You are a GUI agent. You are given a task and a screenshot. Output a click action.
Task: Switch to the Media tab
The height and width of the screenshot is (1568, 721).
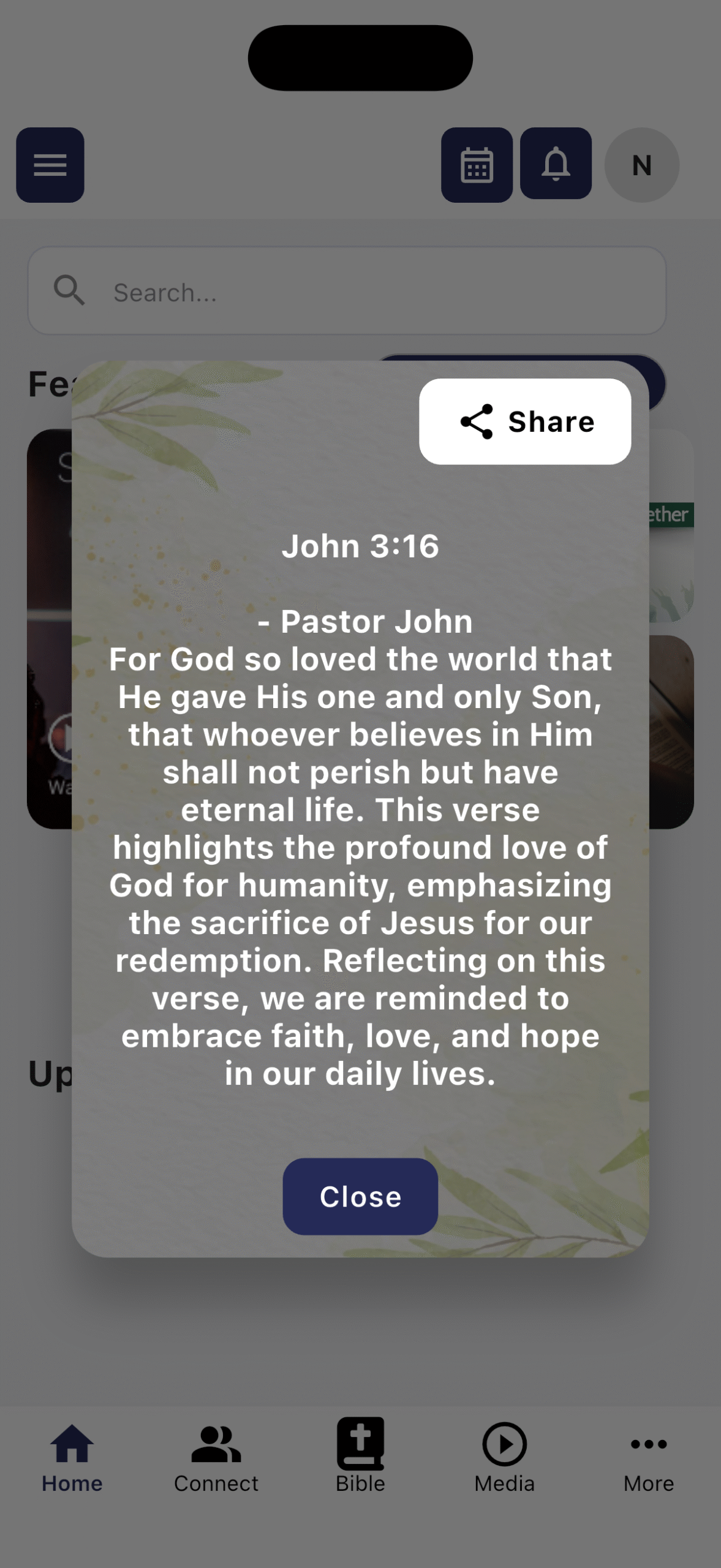[504, 1457]
